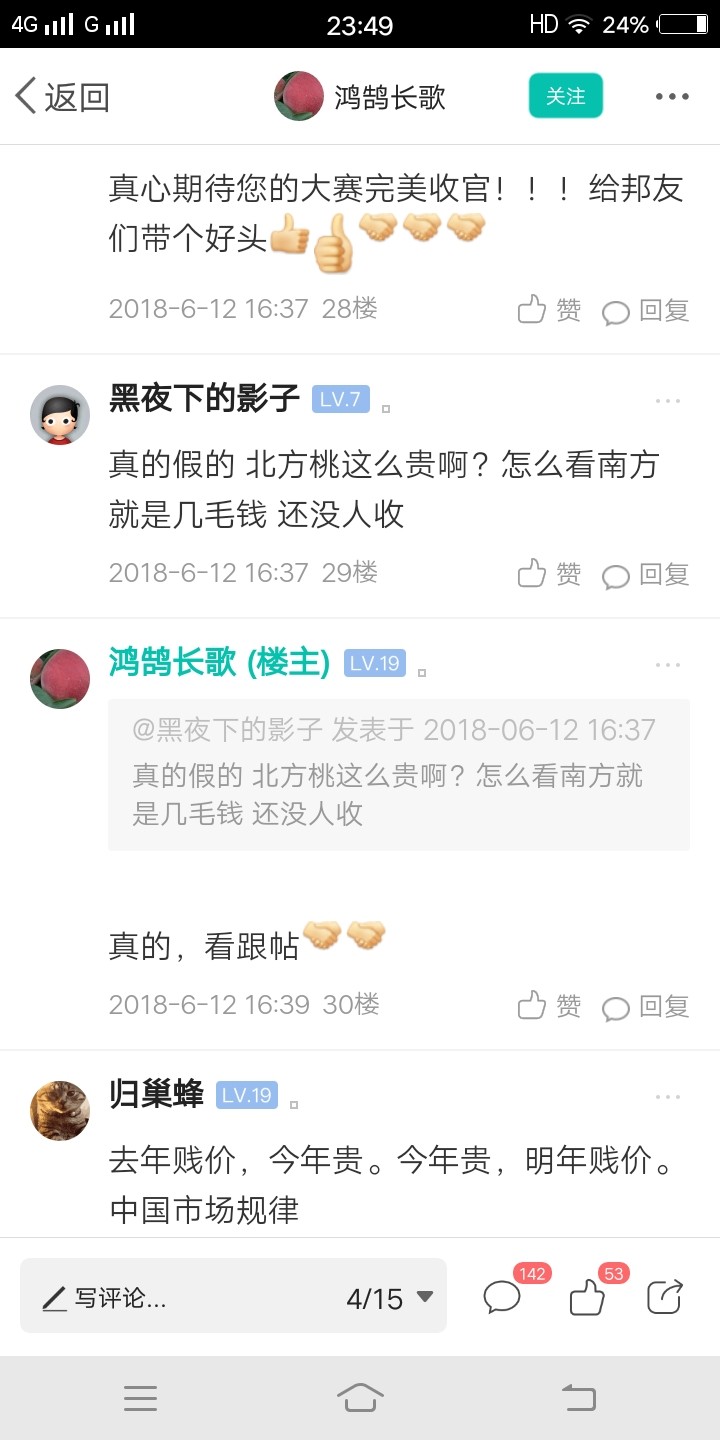
Task: Go back using the 返回 button
Action: point(62,97)
